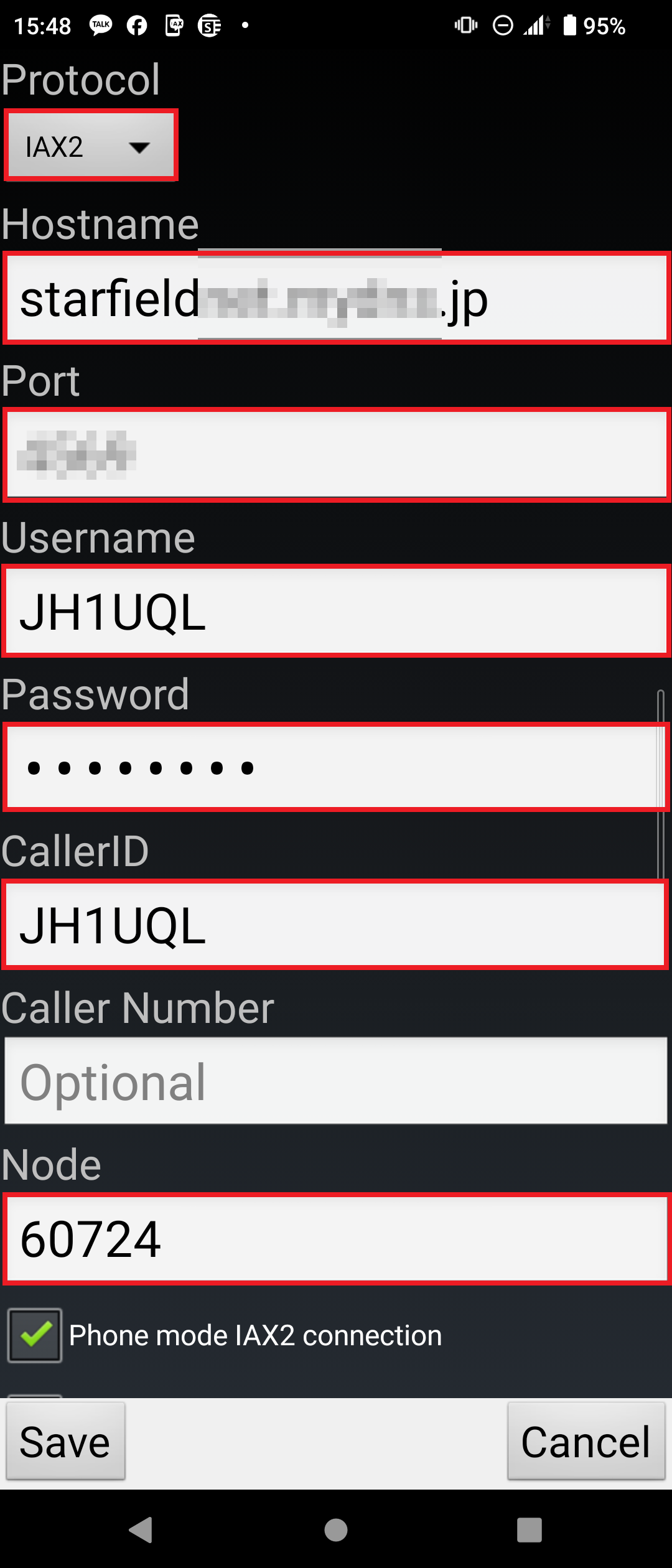Tap the optional Caller Number field
This screenshot has height=1568, width=672.
click(336, 1081)
